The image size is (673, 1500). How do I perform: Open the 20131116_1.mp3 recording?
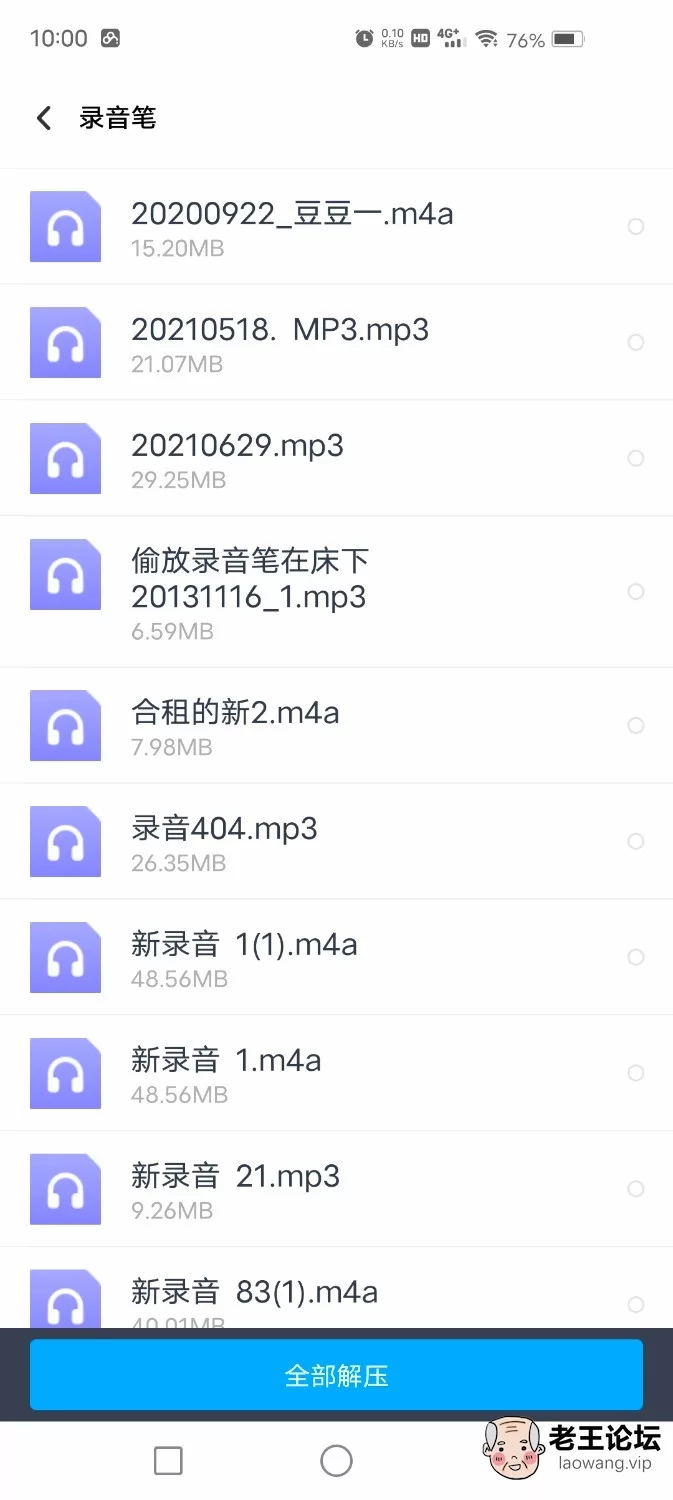(336, 592)
